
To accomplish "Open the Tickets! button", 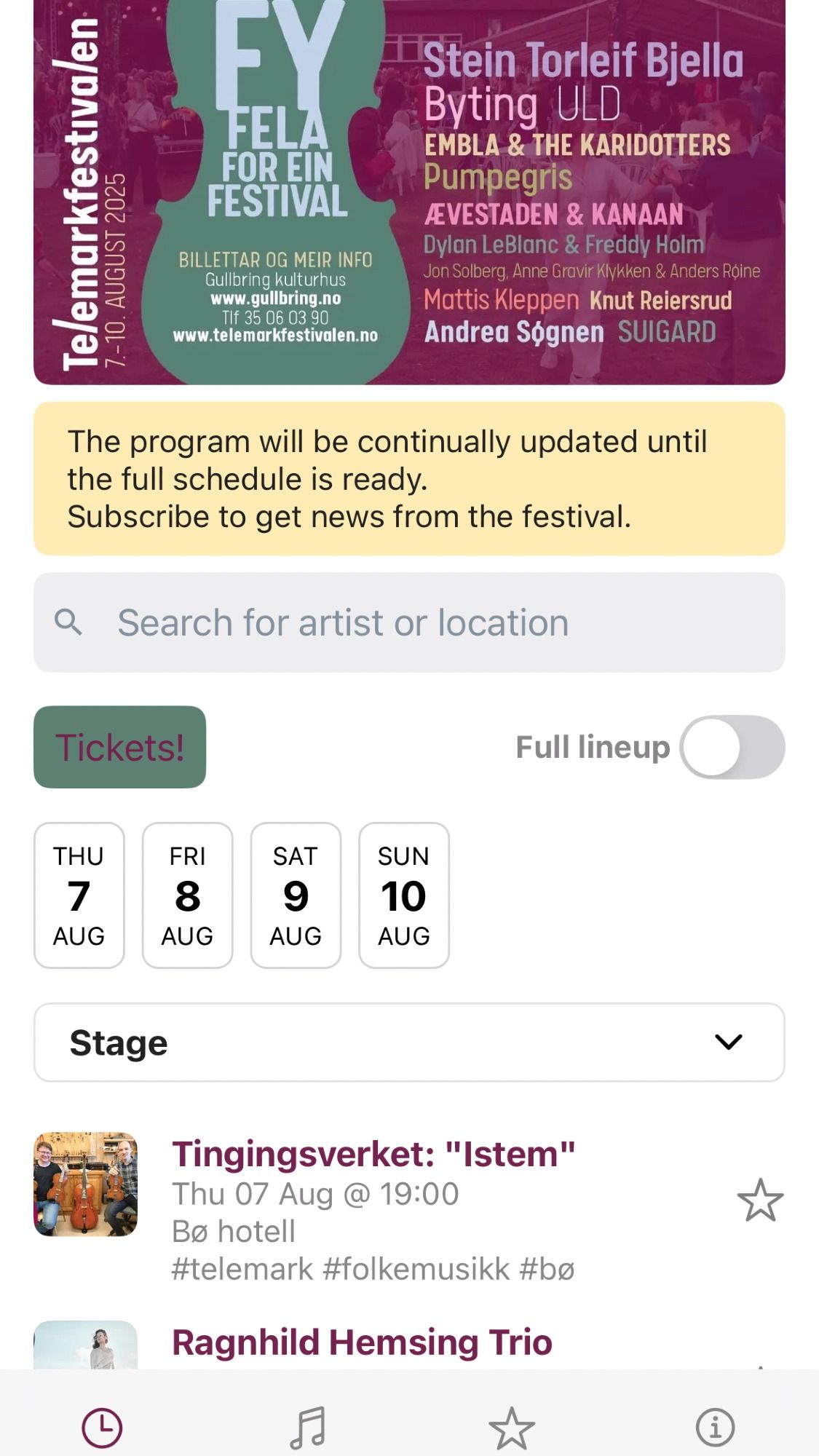I will point(120,747).
